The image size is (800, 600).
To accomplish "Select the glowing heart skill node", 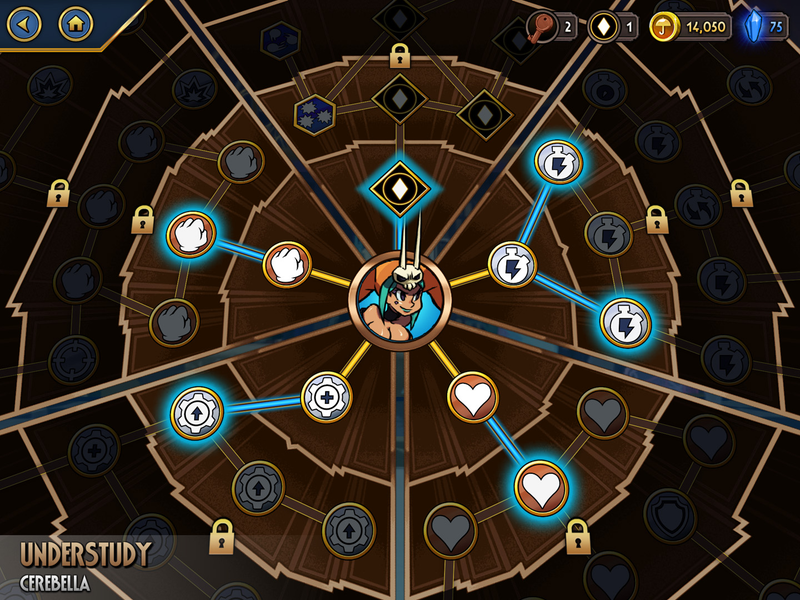I will (541, 487).
